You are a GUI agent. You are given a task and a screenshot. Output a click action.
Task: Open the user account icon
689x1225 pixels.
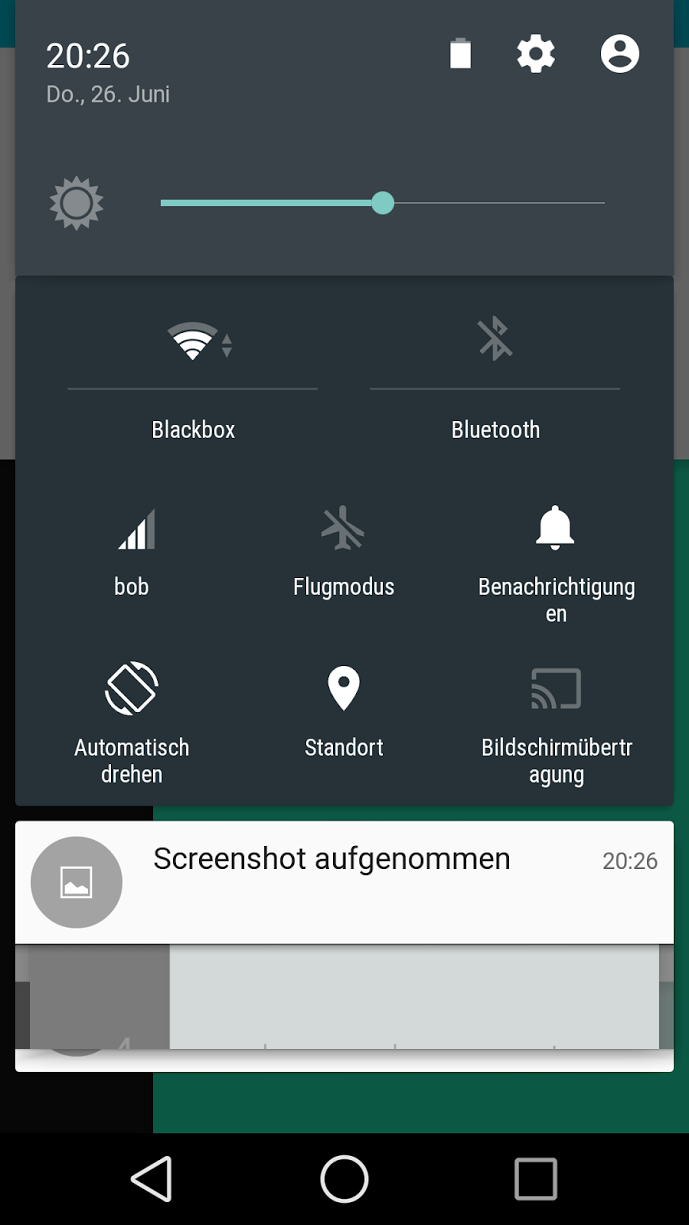click(619, 54)
